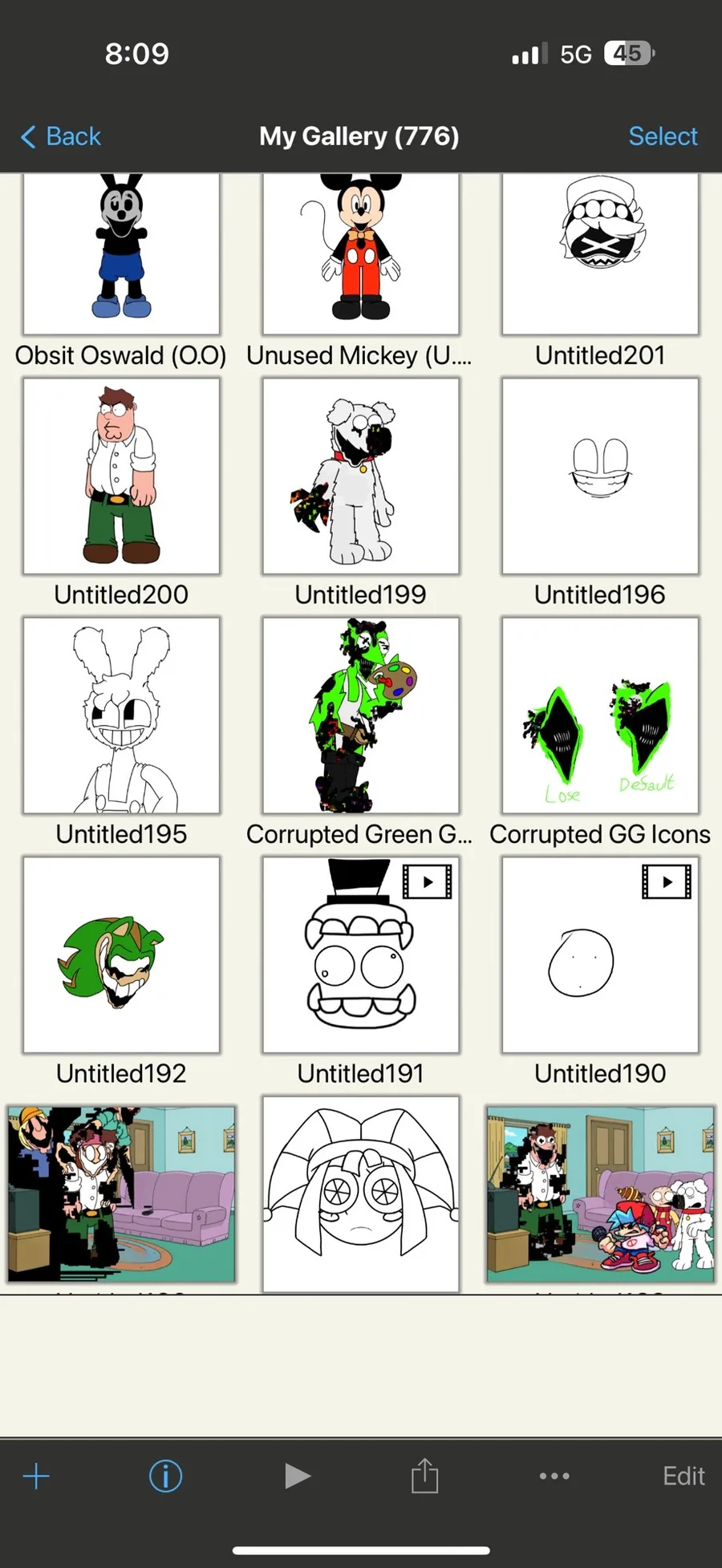Open the Corrupted Green G... artwork
Viewport: 722px width, 1568px height.
[x=361, y=715]
